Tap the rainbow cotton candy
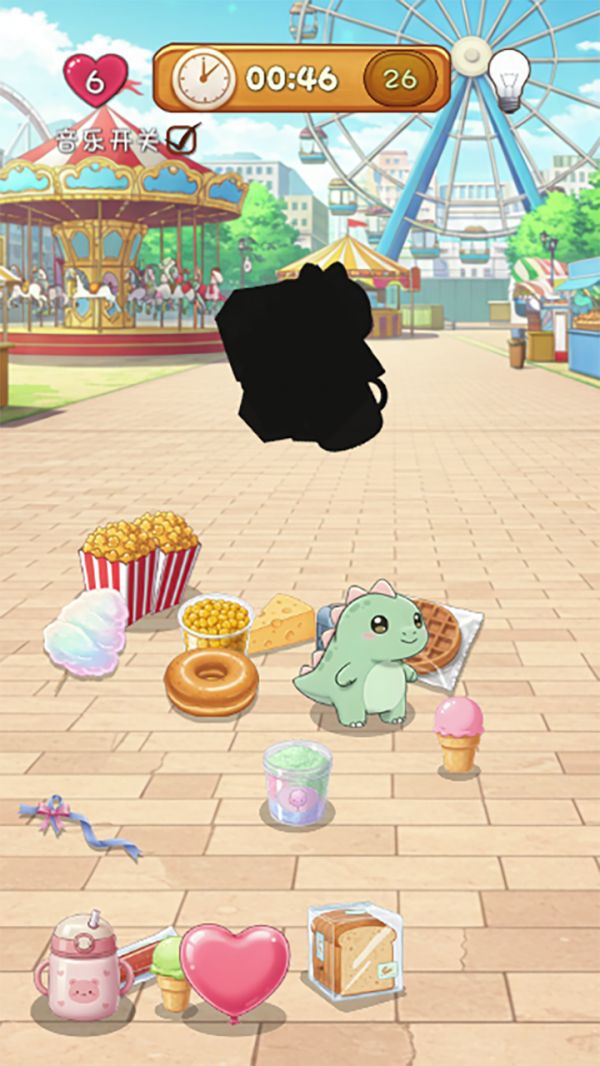 [86, 633]
